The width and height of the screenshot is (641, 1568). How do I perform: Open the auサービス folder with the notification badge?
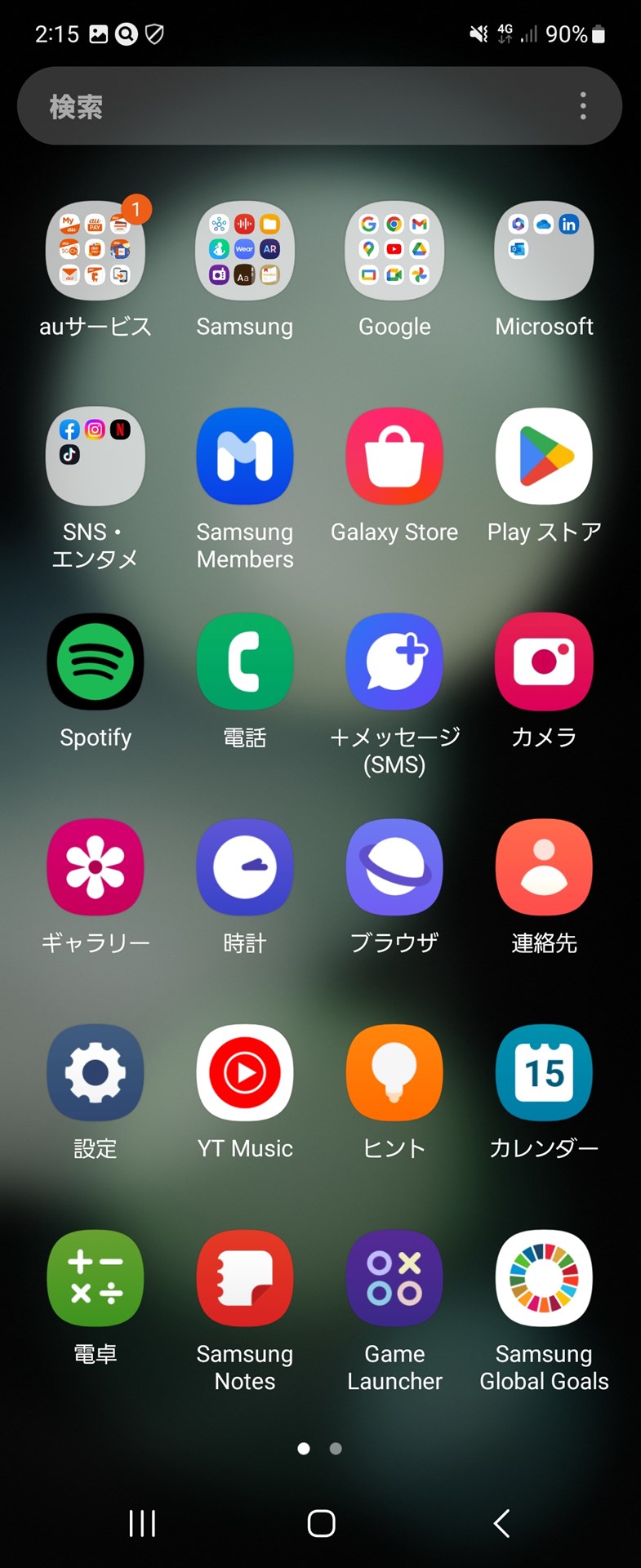pyautogui.click(x=96, y=251)
